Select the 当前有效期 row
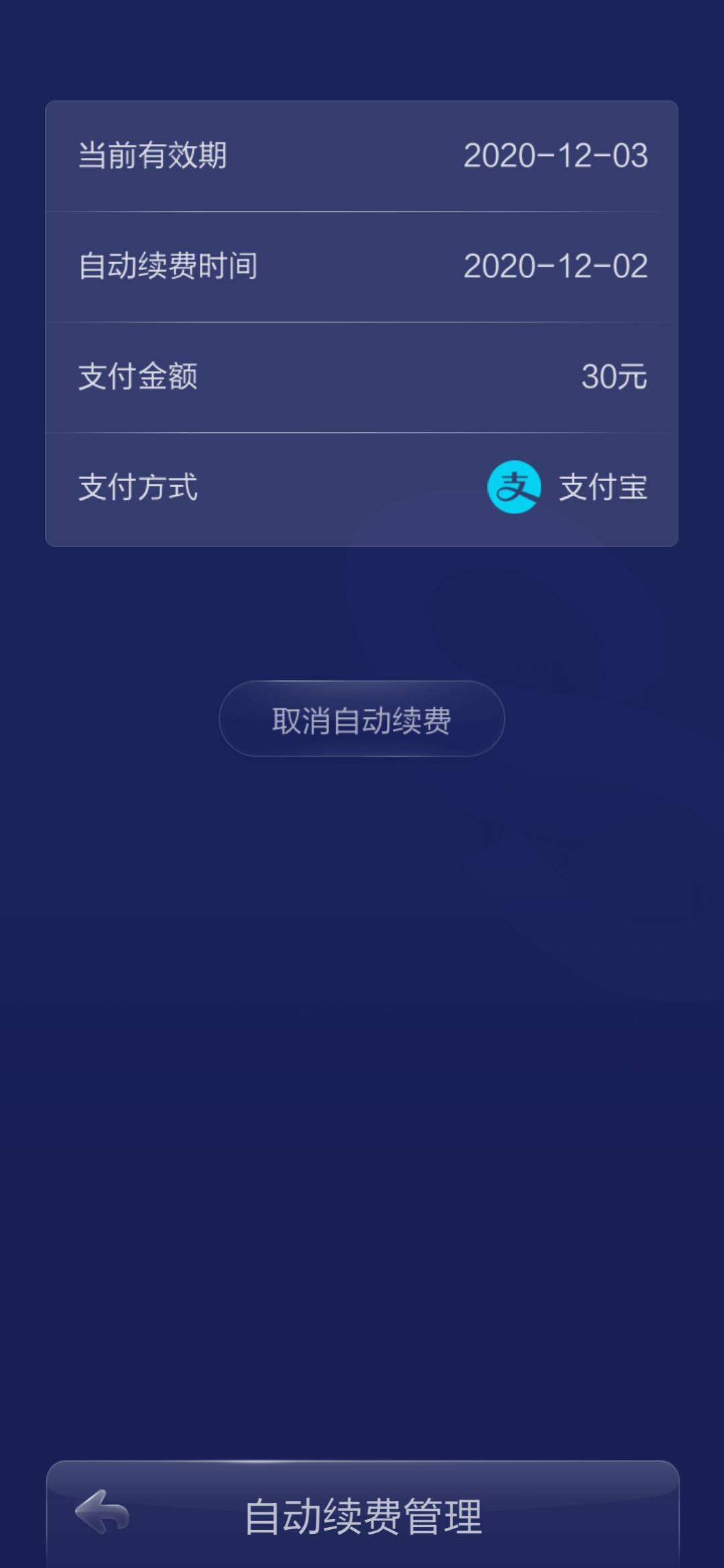724x1568 pixels. [x=362, y=155]
